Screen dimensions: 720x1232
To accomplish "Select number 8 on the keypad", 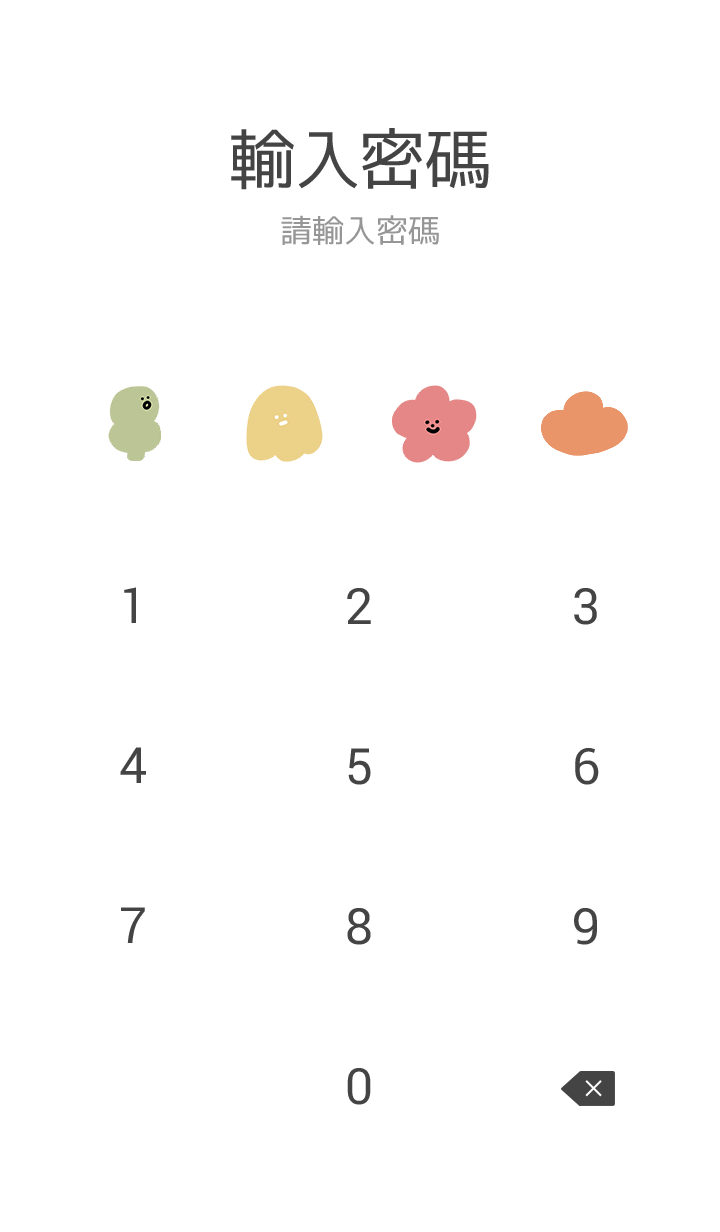I will point(359,927).
